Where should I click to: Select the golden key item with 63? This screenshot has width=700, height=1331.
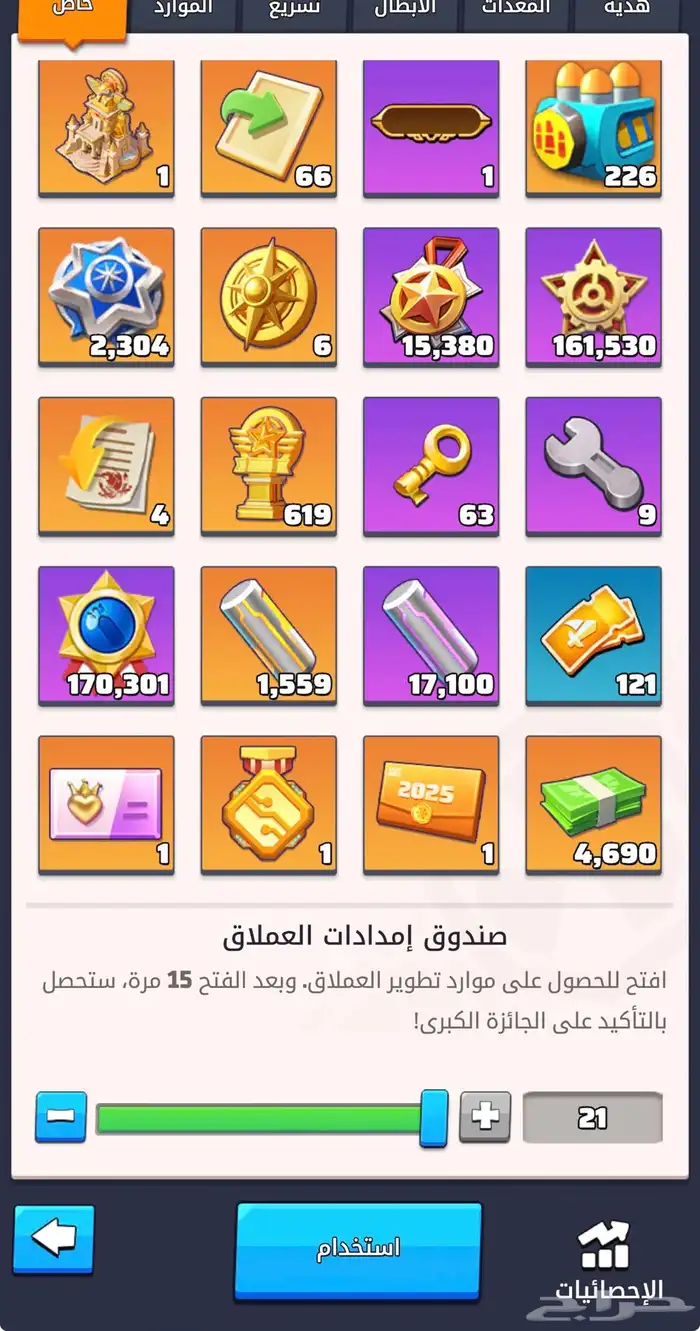click(430, 465)
